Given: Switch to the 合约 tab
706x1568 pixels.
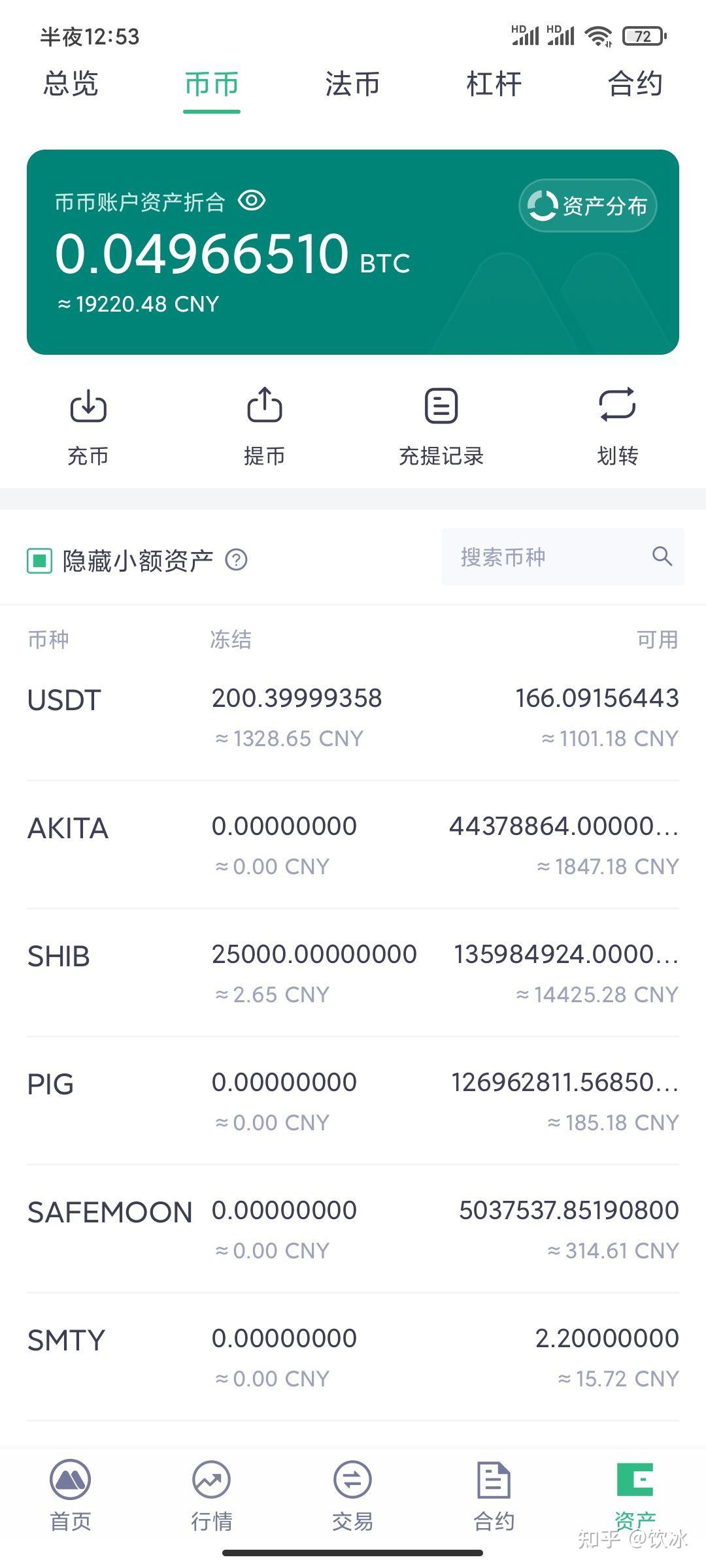Looking at the screenshot, I should (x=635, y=84).
